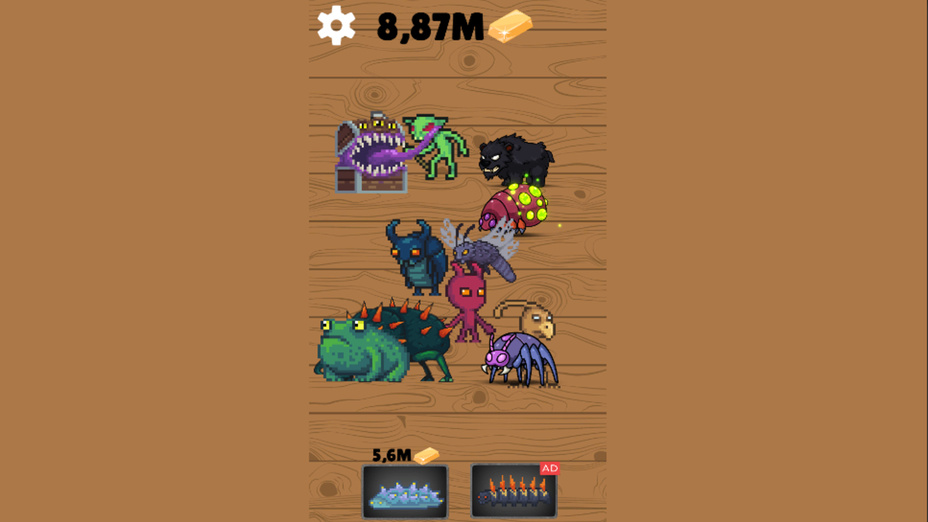This screenshot has height=522, width=928.
Task: Open the settings gear
Action: 336,26
